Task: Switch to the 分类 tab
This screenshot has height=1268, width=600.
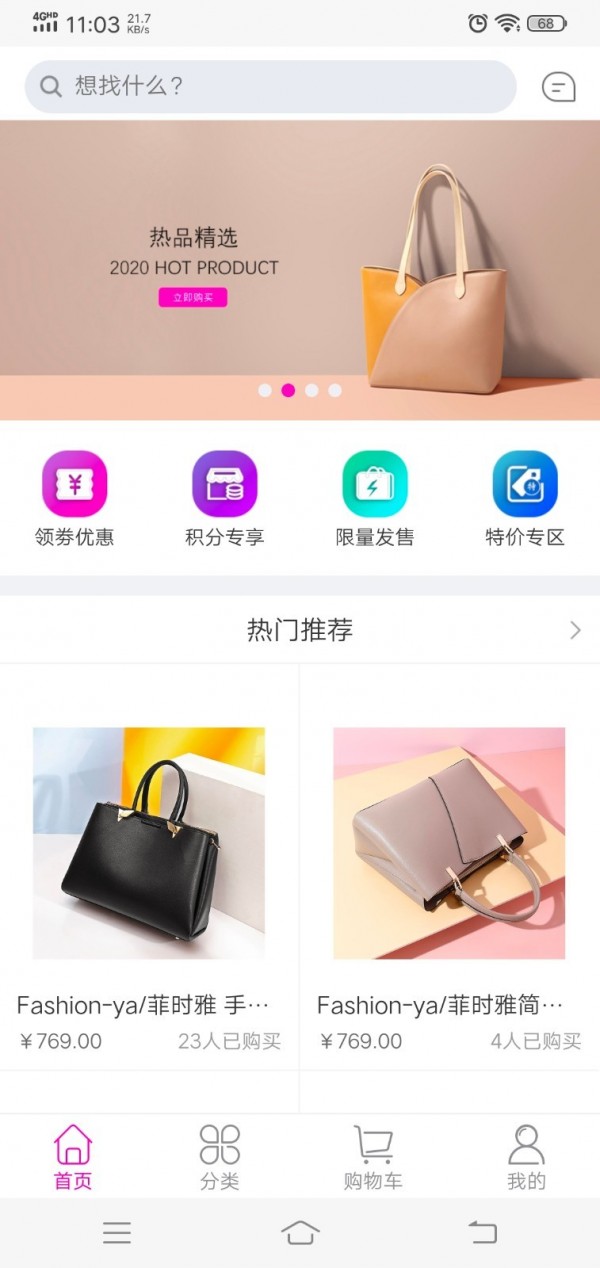Action: [220, 1156]
